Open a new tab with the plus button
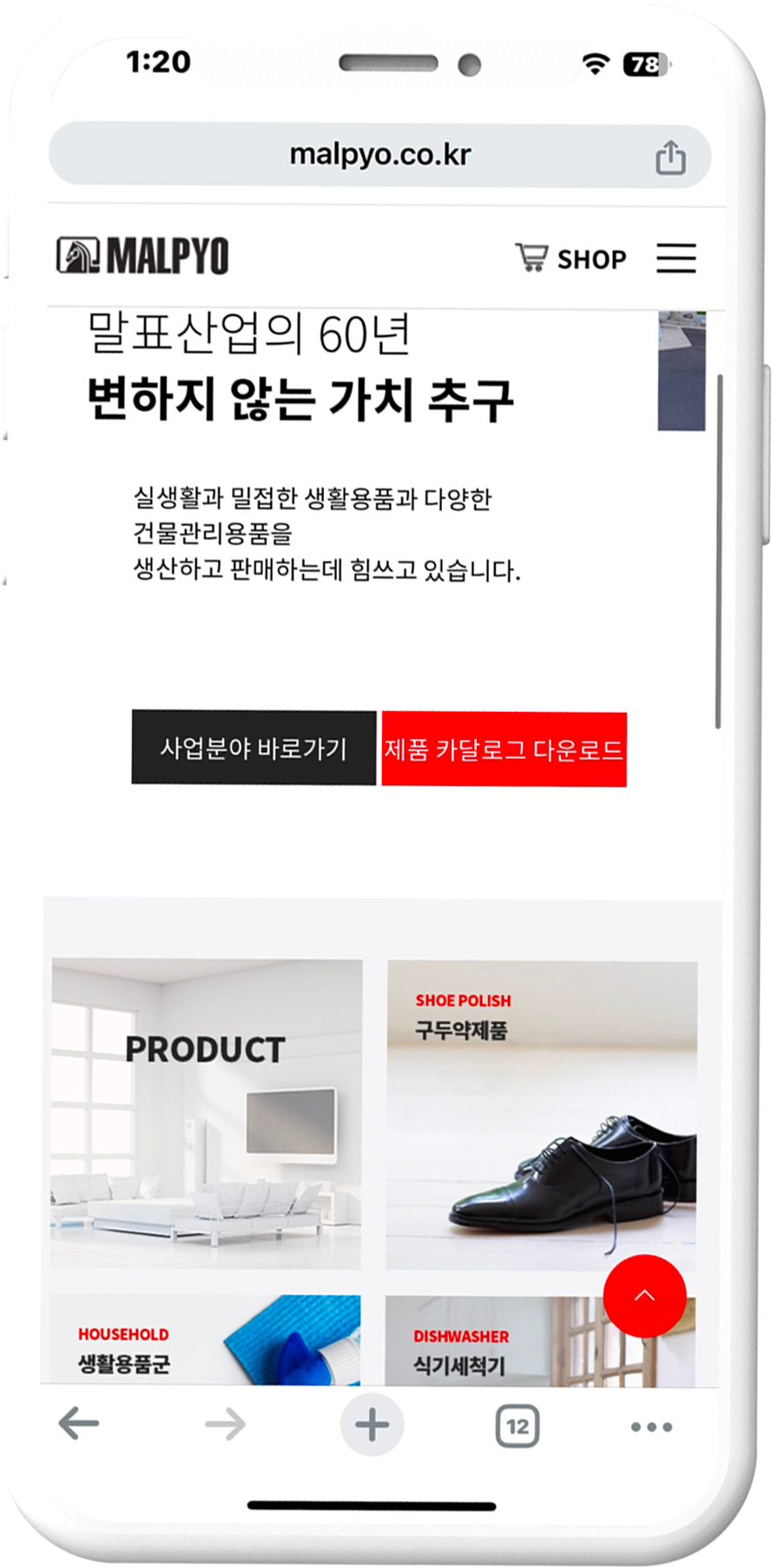 pos(372,1425)
